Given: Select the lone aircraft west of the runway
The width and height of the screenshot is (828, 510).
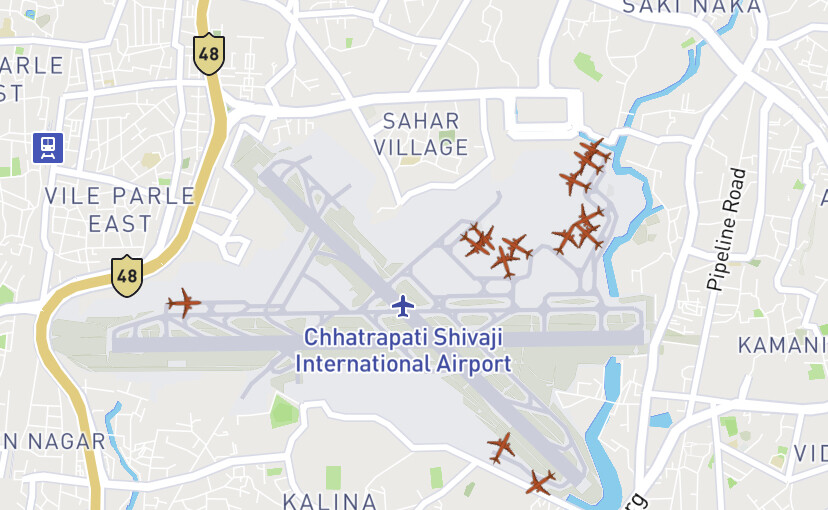Looking at the screenshot, I should tap(184, 302).
